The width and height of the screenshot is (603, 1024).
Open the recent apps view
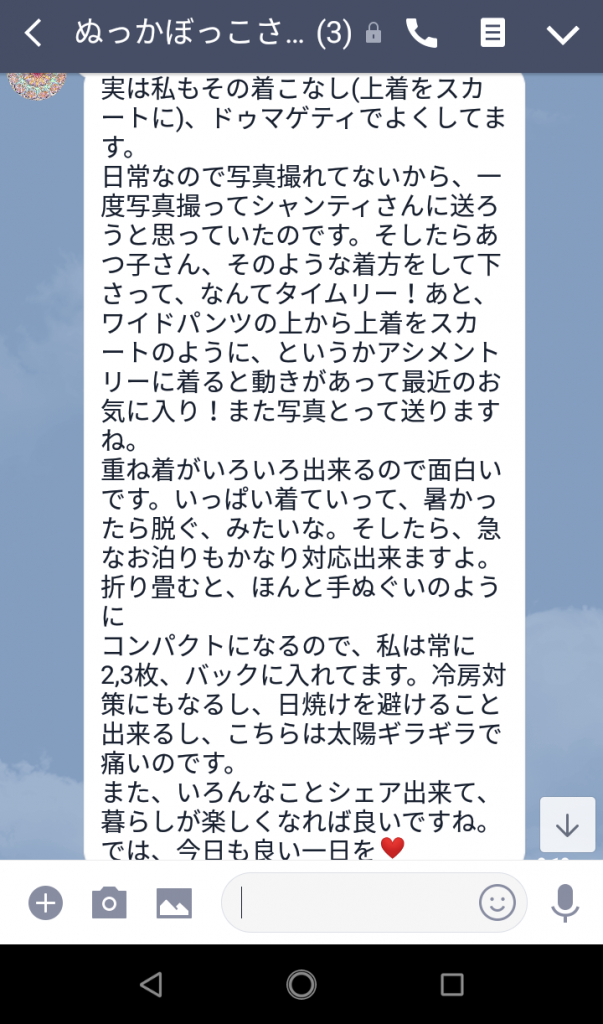click(452, 984)
